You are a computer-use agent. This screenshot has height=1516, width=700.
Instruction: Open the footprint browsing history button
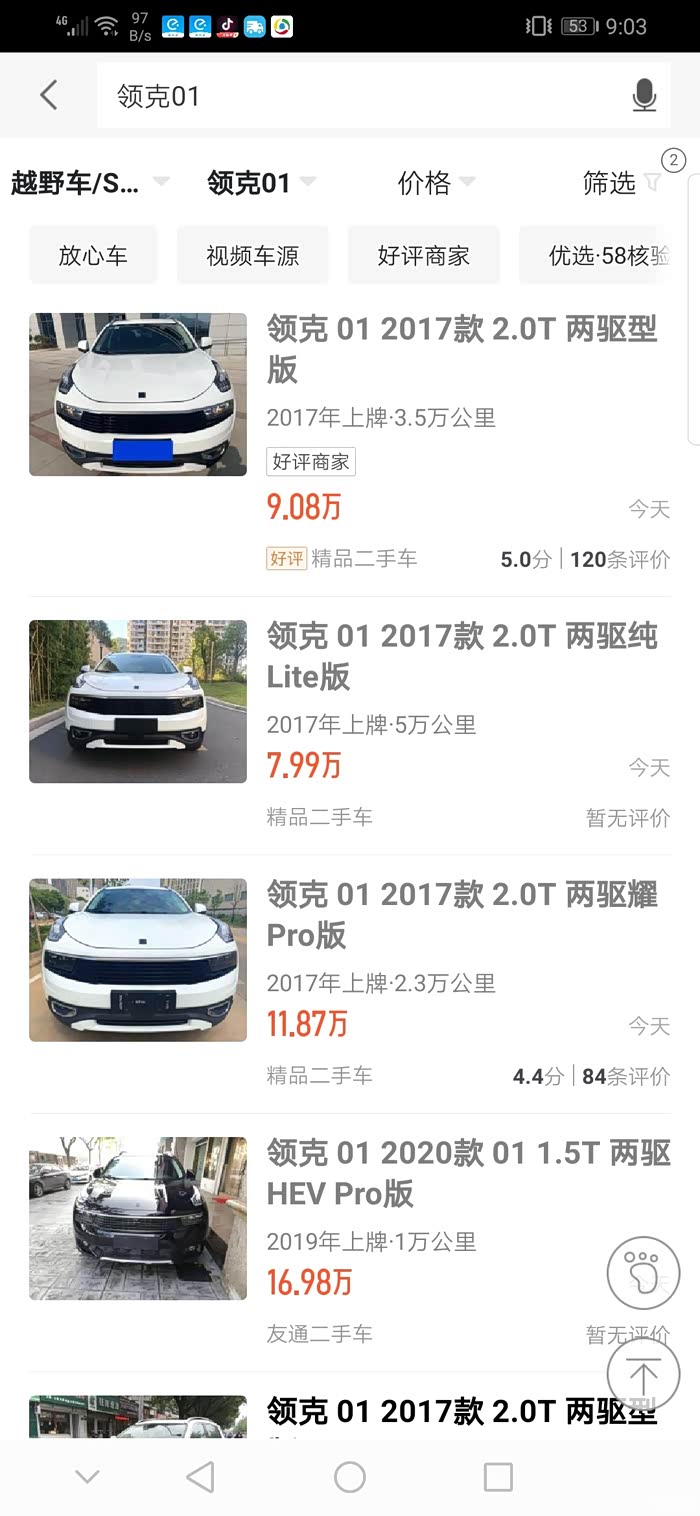[643, 1273]
